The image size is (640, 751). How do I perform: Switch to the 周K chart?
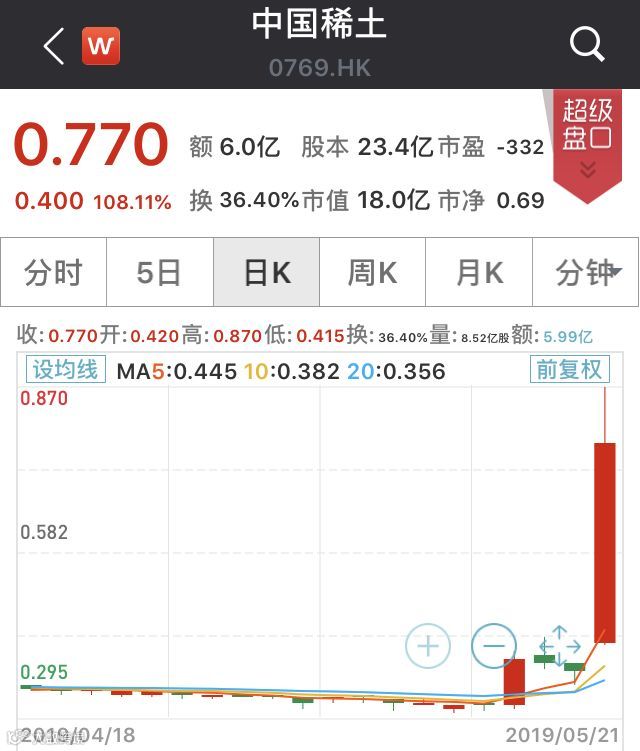coord(373,272)
